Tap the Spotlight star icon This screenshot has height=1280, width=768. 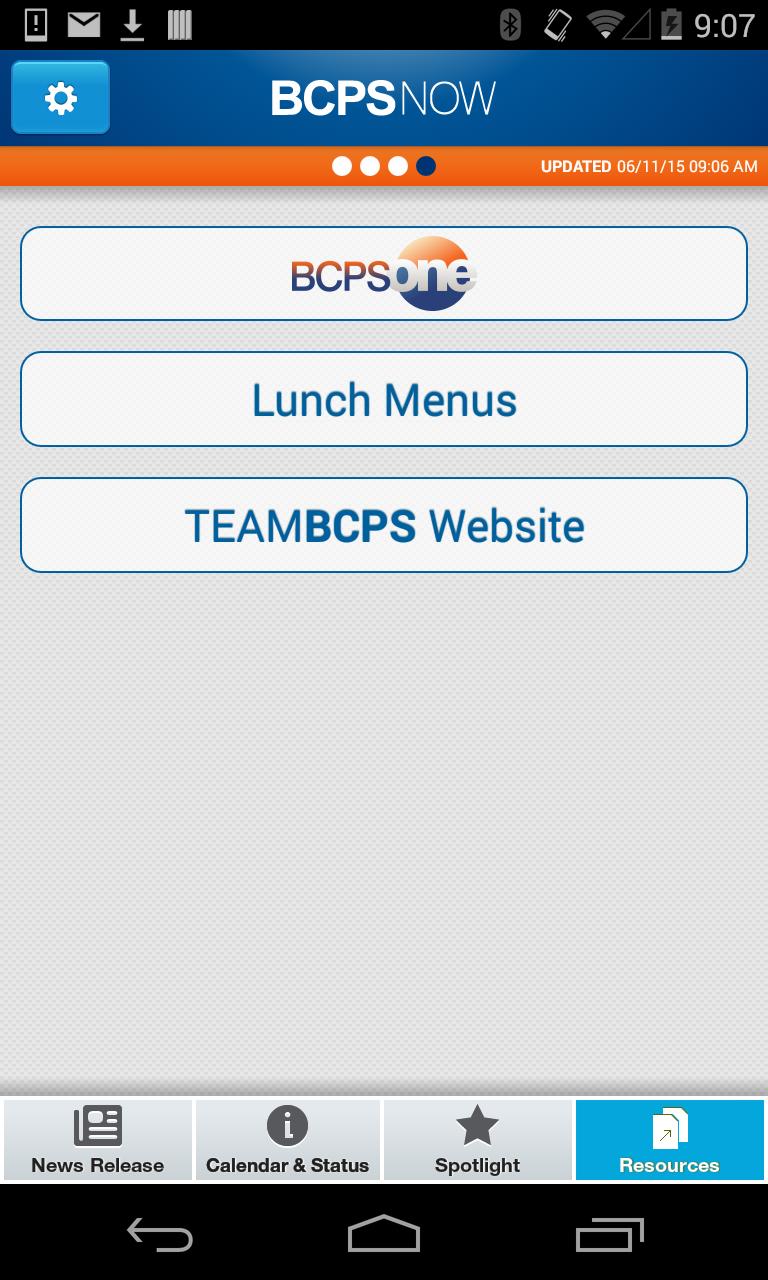(x=477, y=1124)
